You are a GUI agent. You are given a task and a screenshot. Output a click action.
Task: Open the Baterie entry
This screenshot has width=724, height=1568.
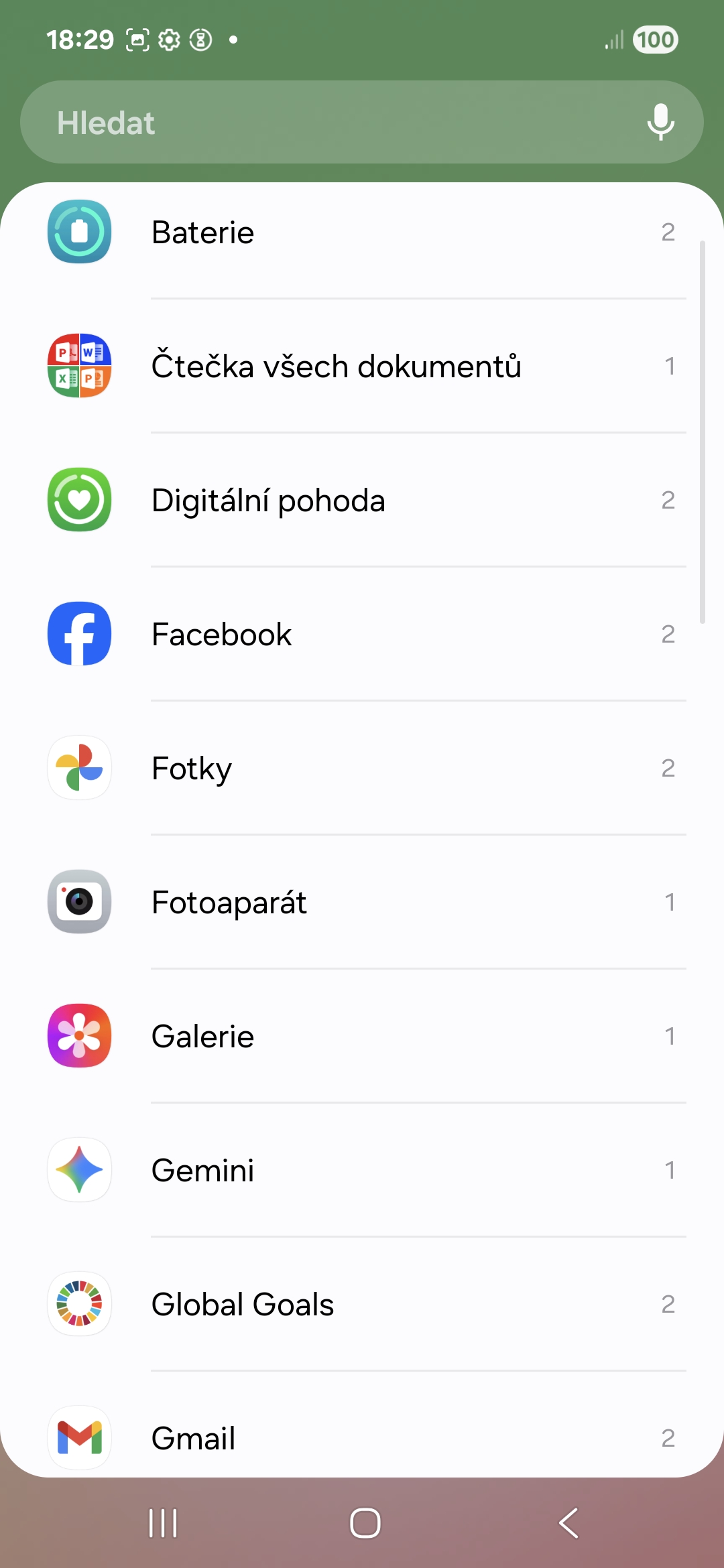click(x=362, y=232)
